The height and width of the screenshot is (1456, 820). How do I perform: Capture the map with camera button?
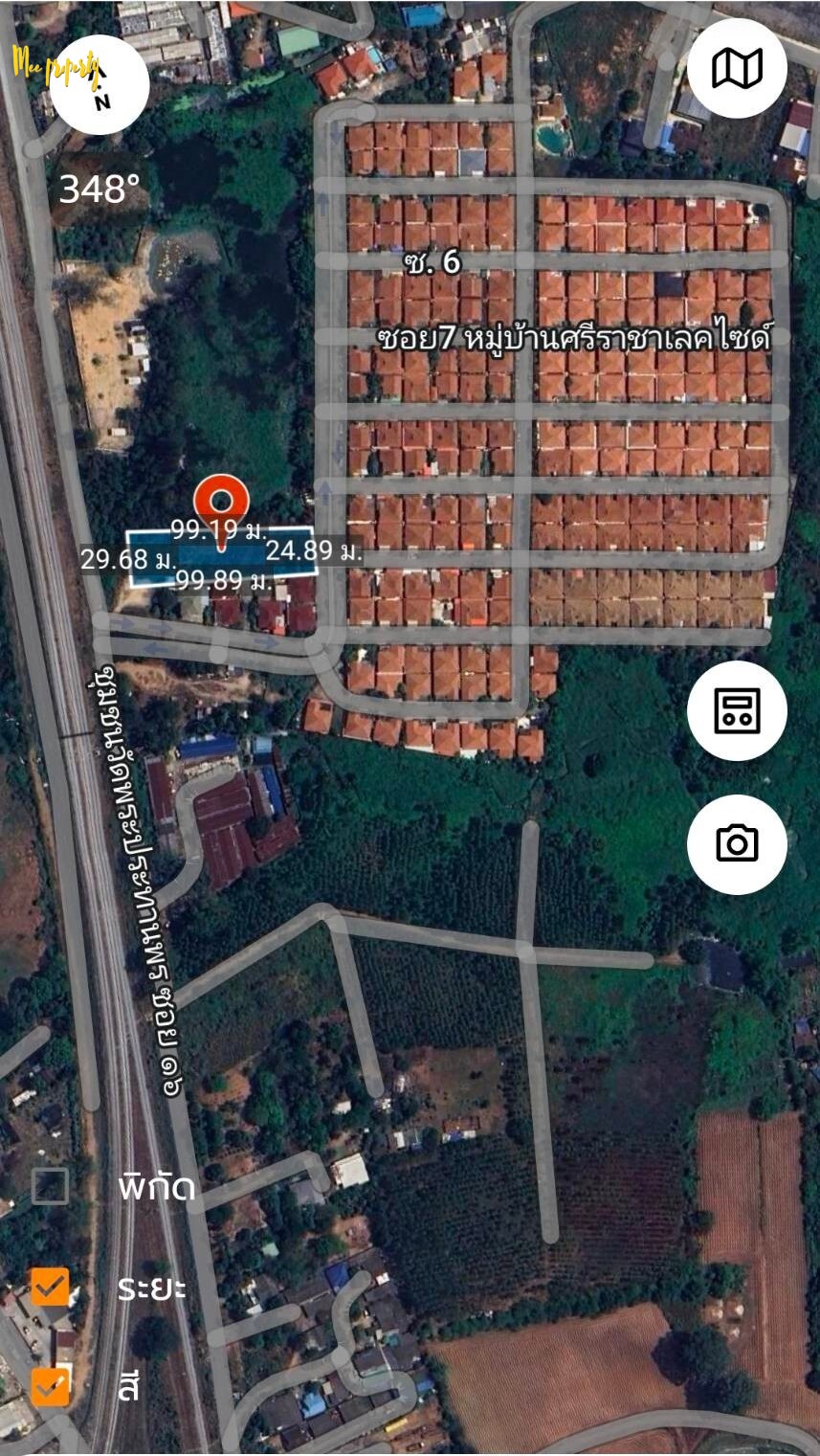pos(737,844)
